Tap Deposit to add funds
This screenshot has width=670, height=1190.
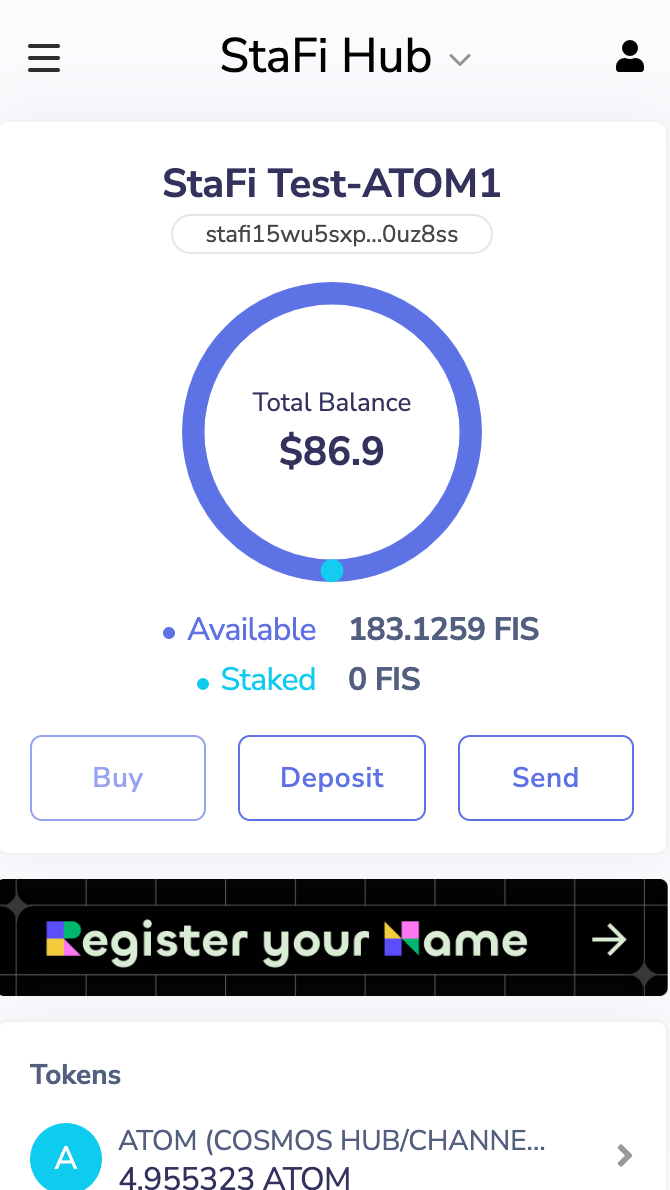point(332,778)
